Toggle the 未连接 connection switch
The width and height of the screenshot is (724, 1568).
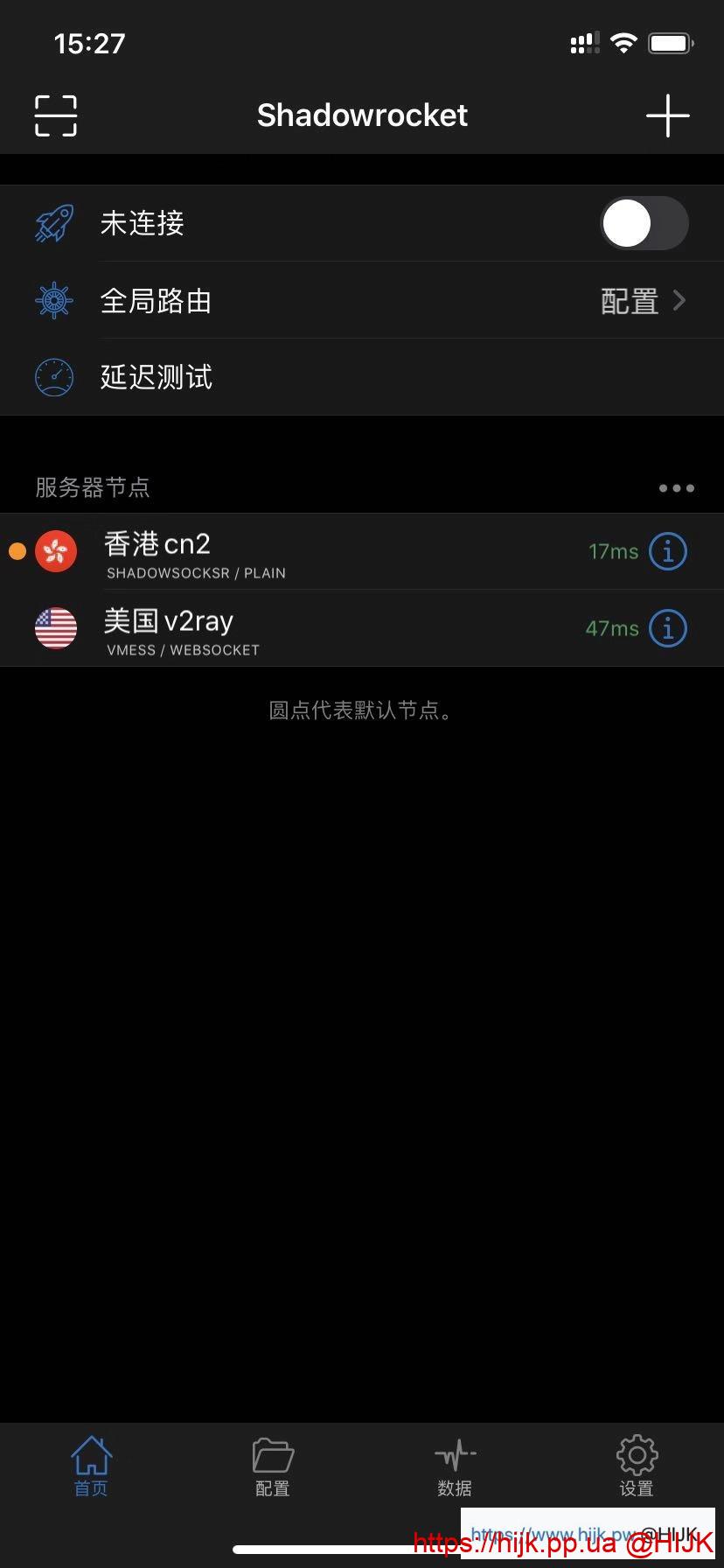[x=644, y=223]
